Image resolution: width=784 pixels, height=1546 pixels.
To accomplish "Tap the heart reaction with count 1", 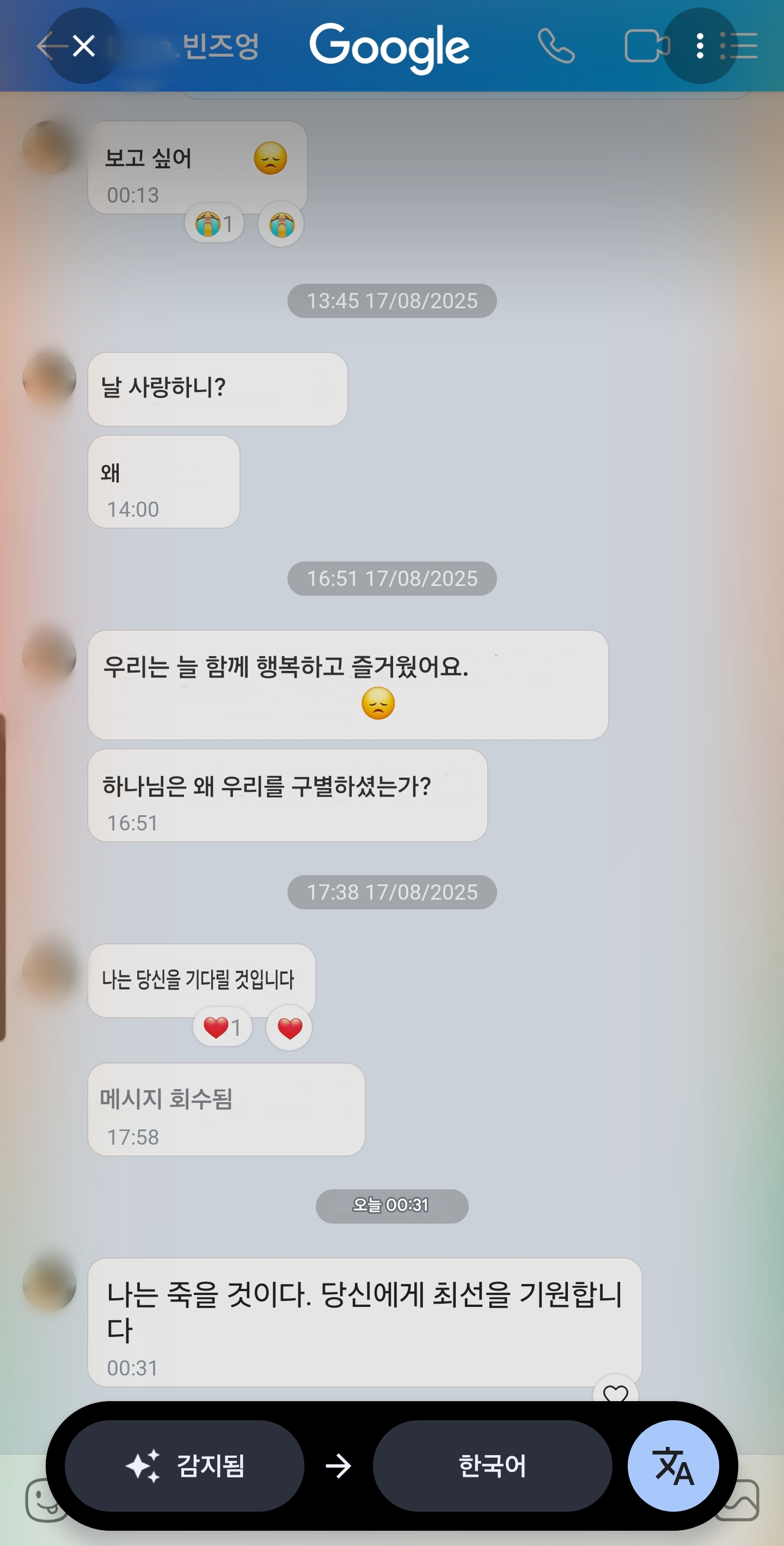I will pos(222,1028).
